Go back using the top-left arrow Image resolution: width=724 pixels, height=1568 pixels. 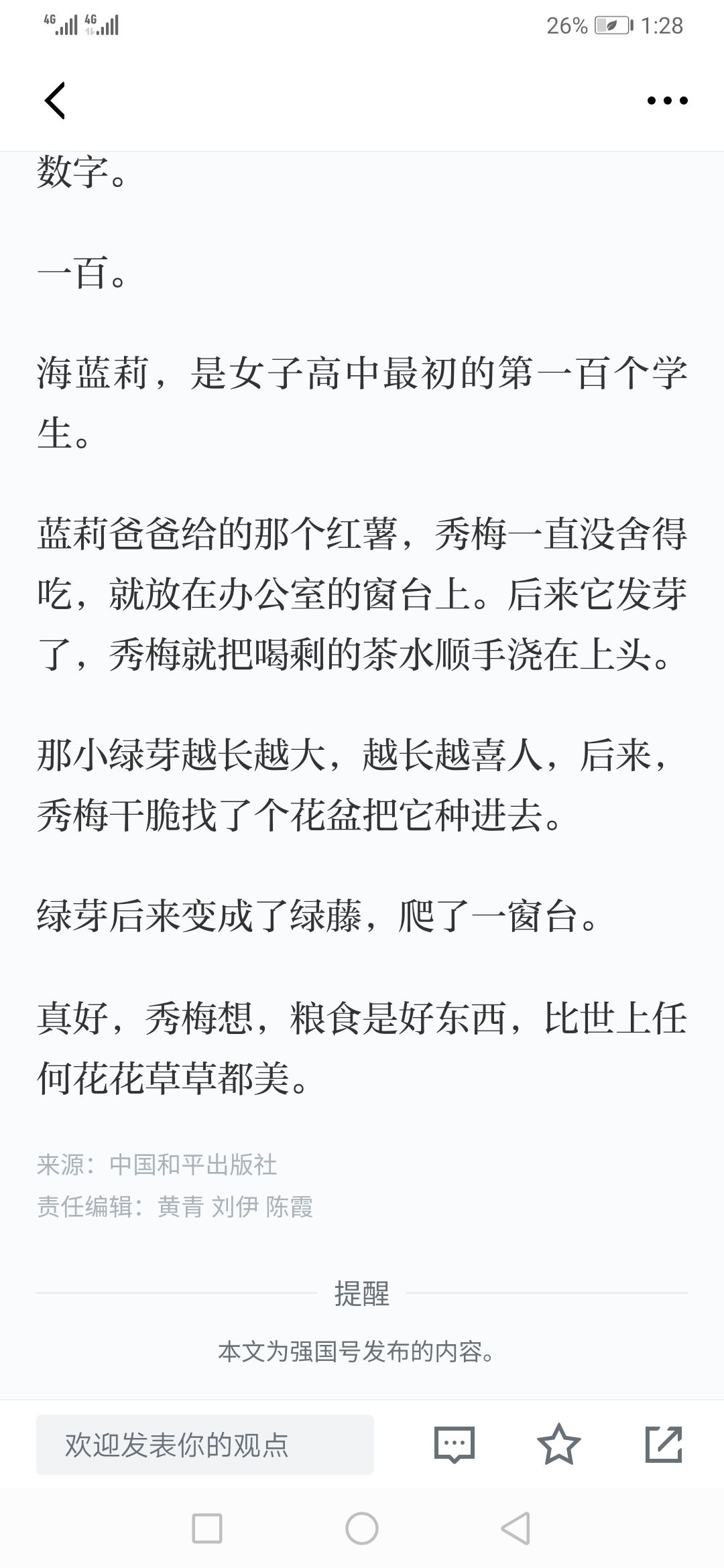click(55, 101)
